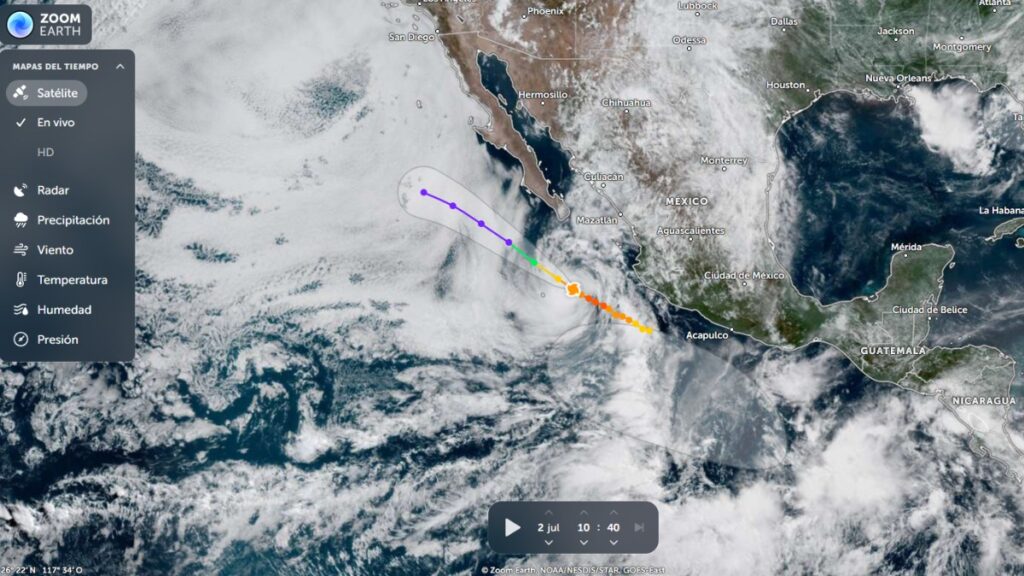Switch to the HD satellite option

click(45, 152)
